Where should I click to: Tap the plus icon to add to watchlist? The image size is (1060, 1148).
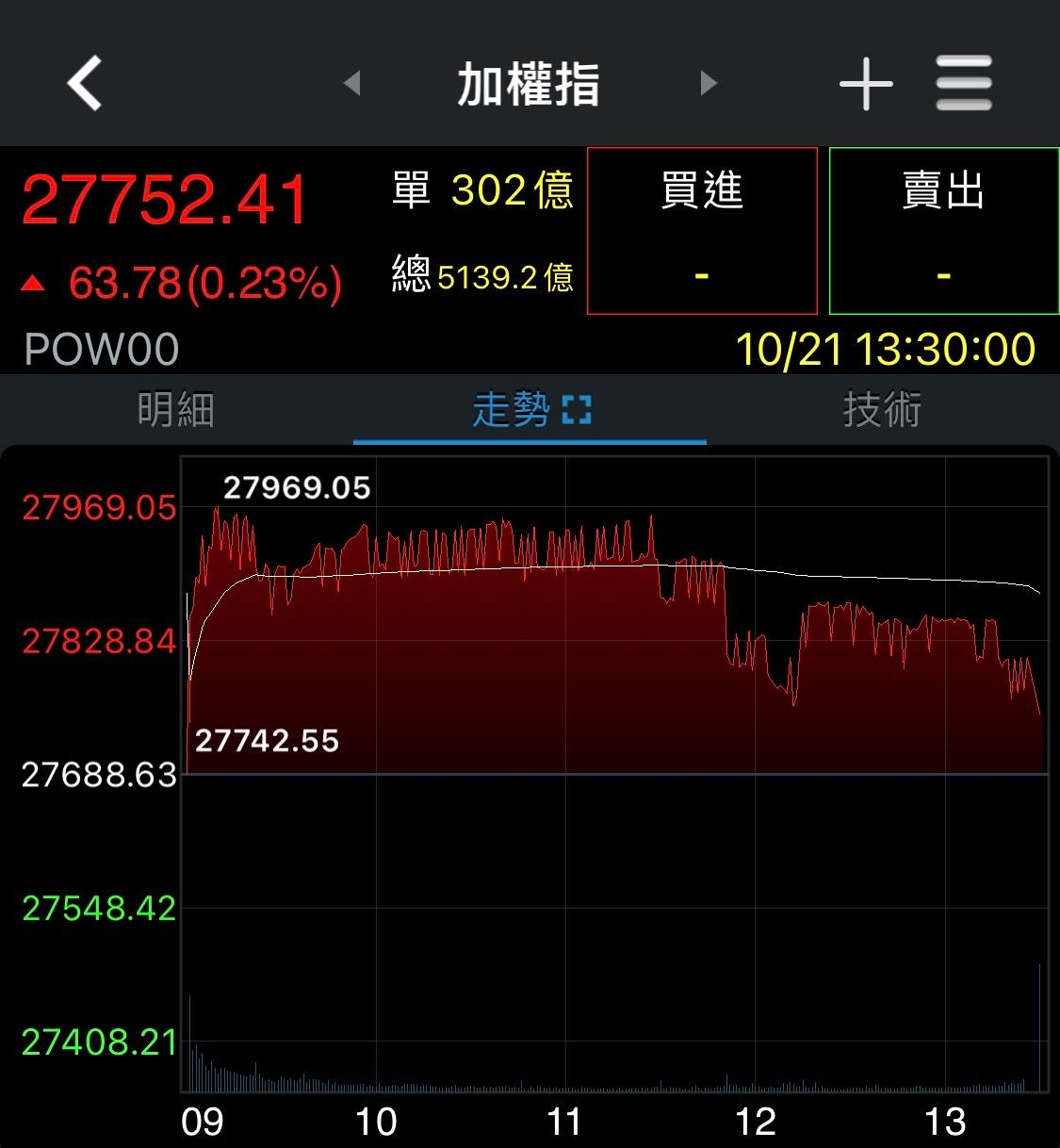(x=865, y=83)
